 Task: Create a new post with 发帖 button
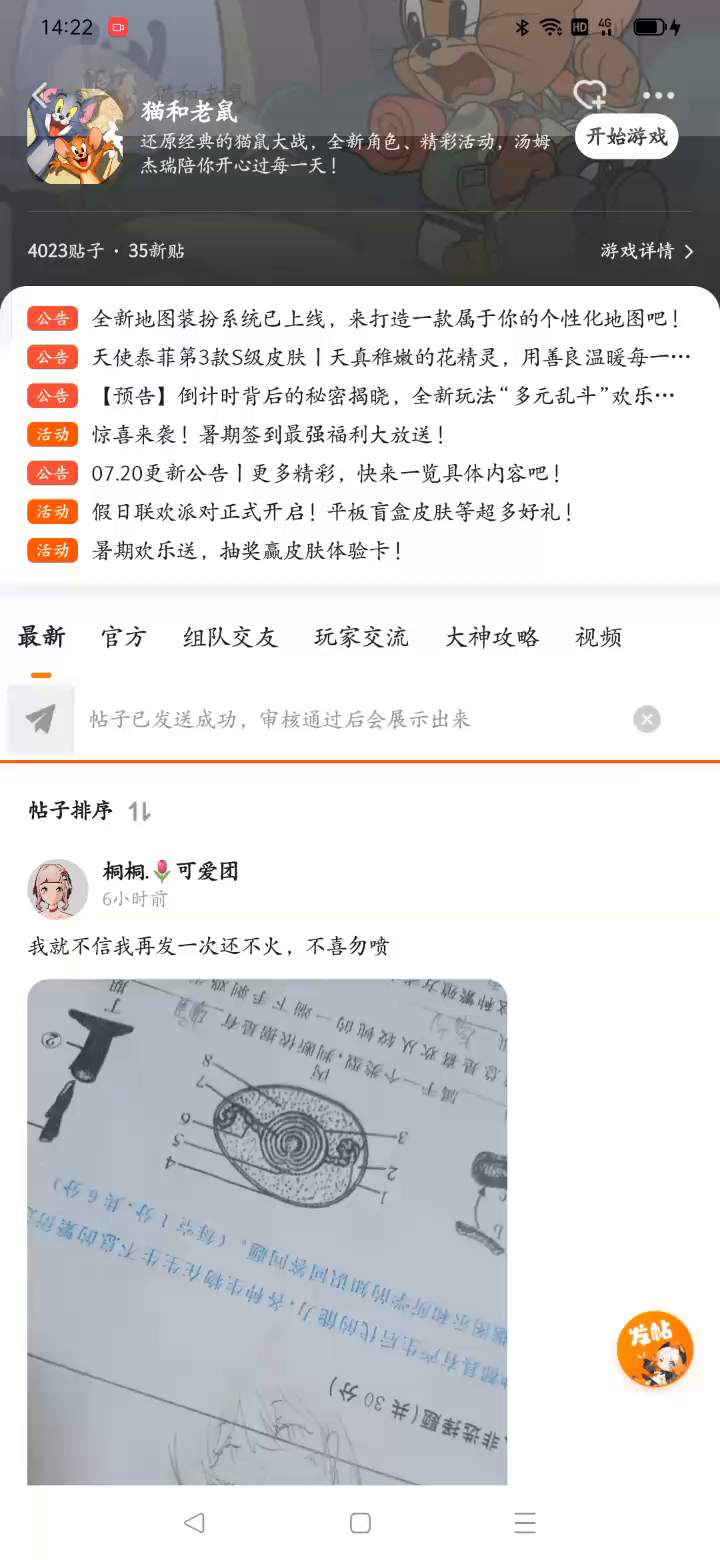point(655,1350)
